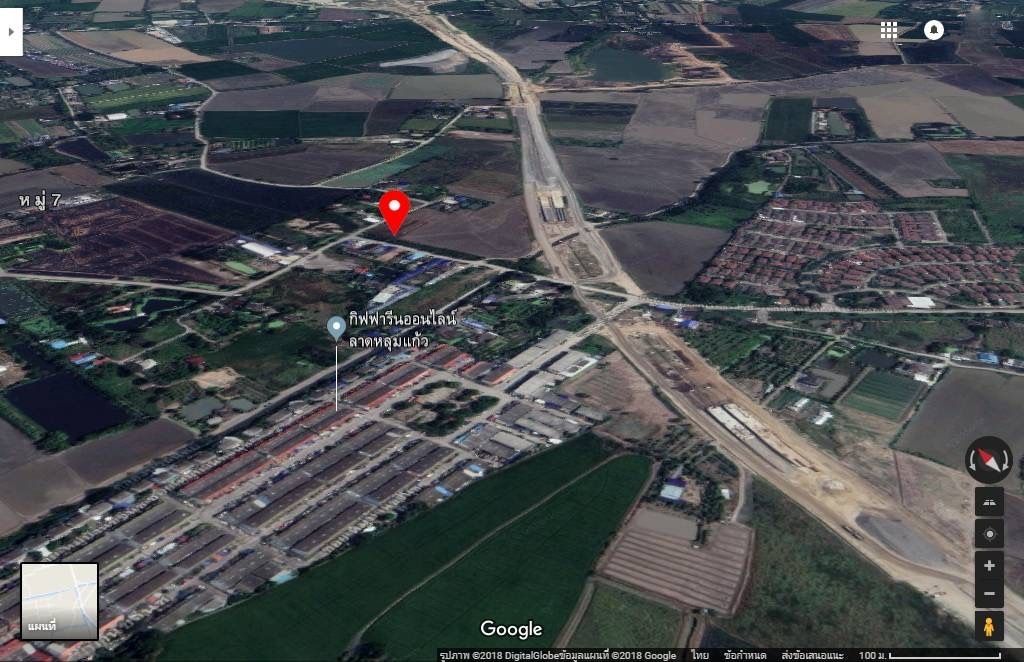Toggle the tilt view button

989,502
